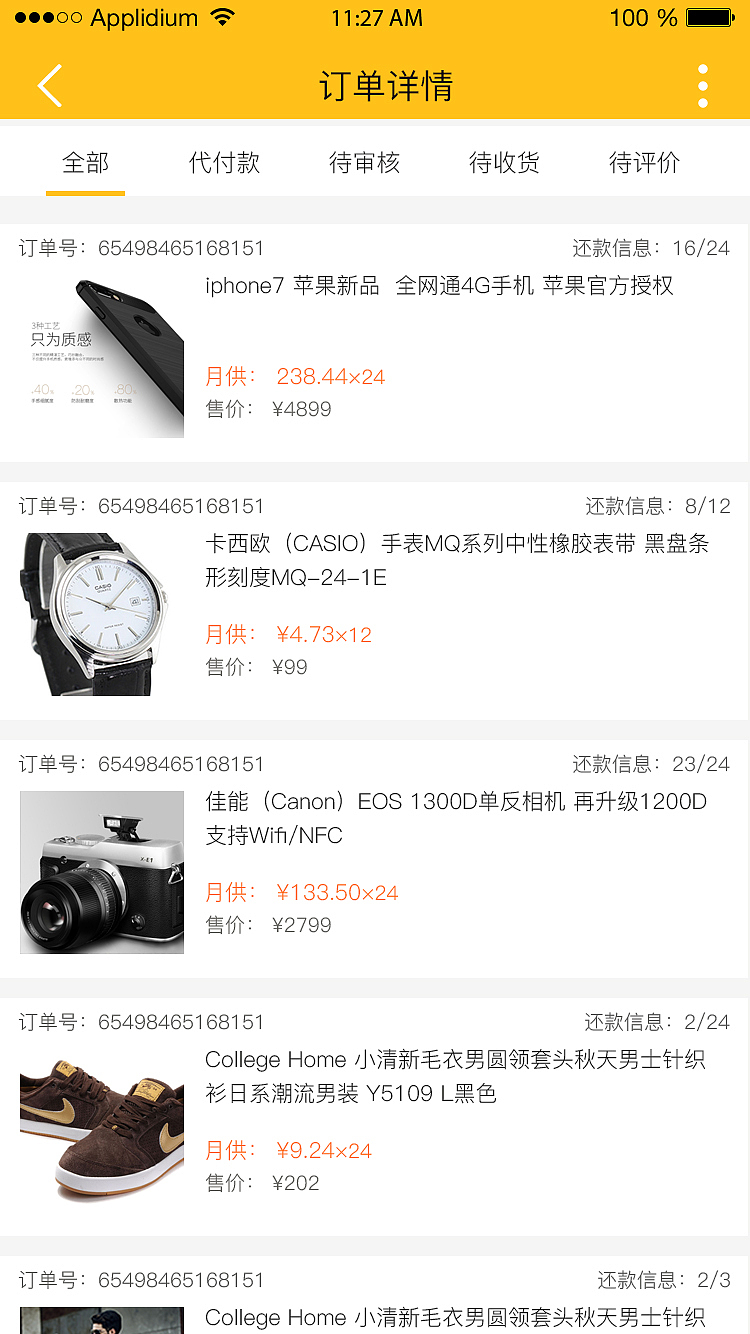Open the 待评价 tab
This screenshot has height=1334, width=750.
coord(643,161)
